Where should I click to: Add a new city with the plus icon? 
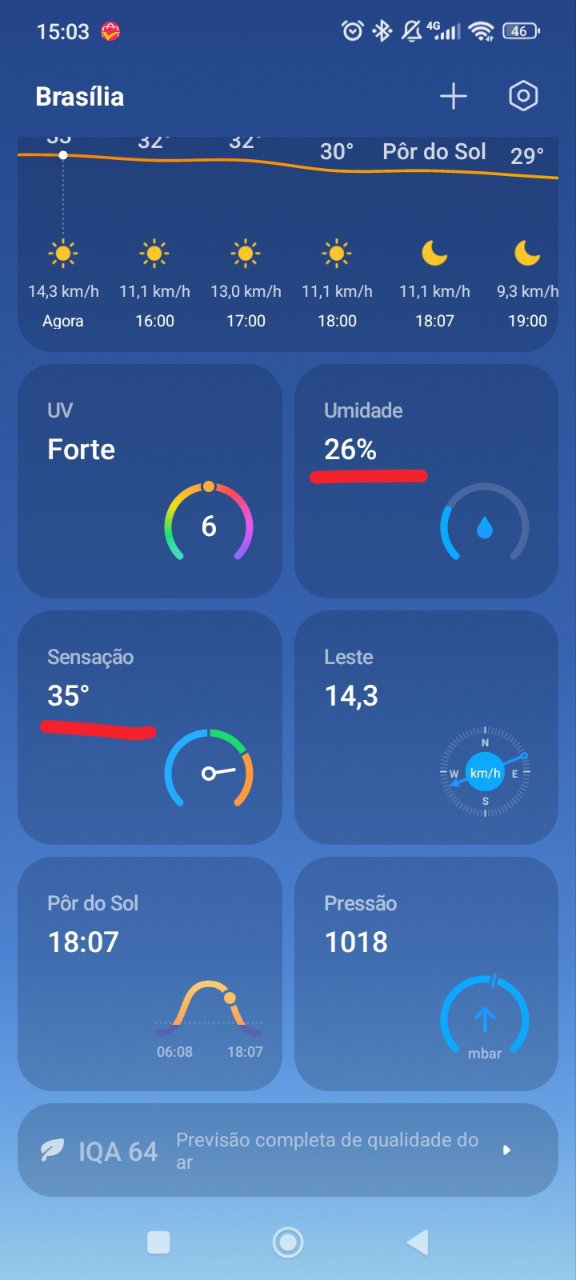tap(453, 96)
